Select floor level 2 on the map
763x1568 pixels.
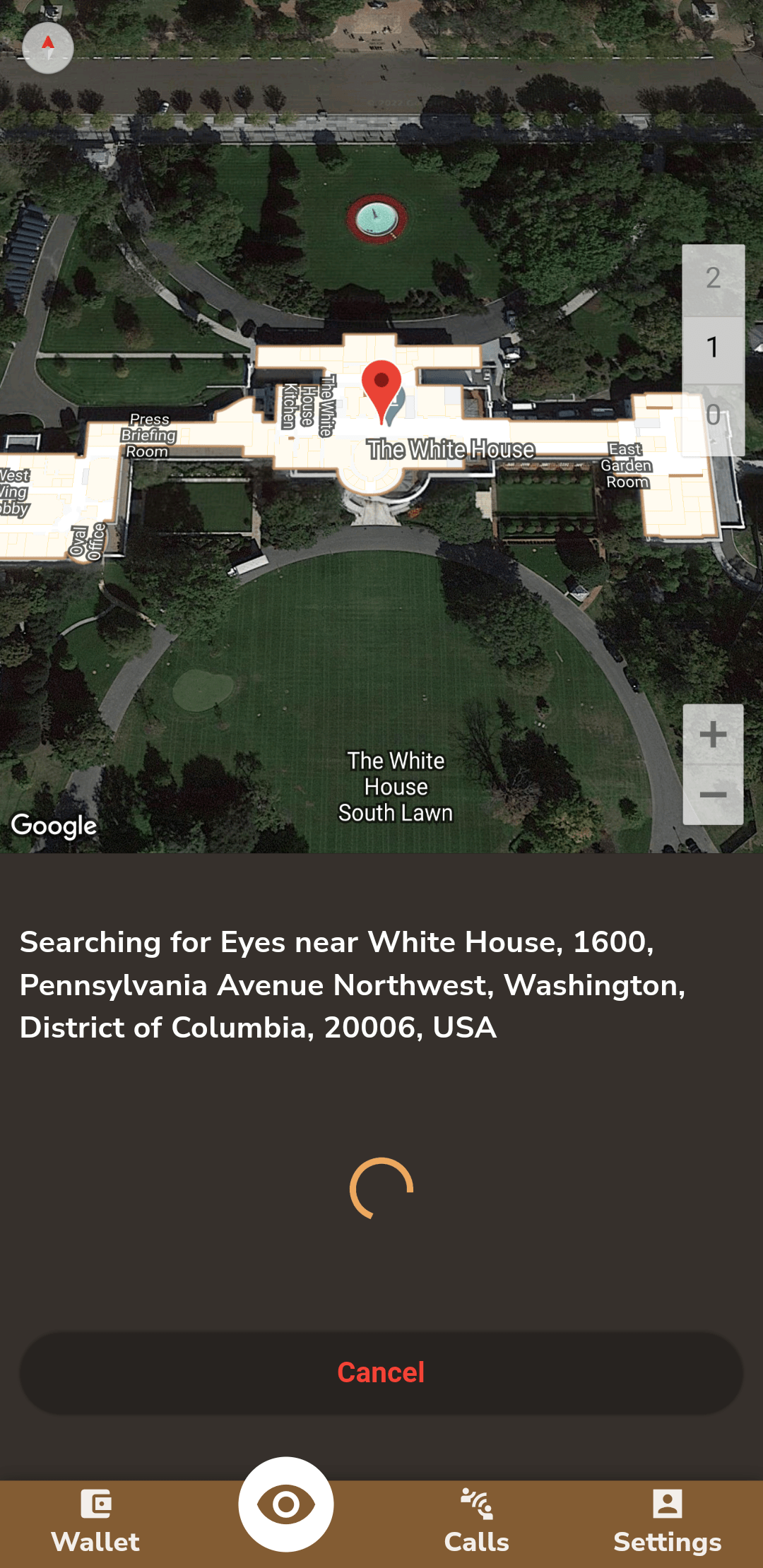(713, 279)
